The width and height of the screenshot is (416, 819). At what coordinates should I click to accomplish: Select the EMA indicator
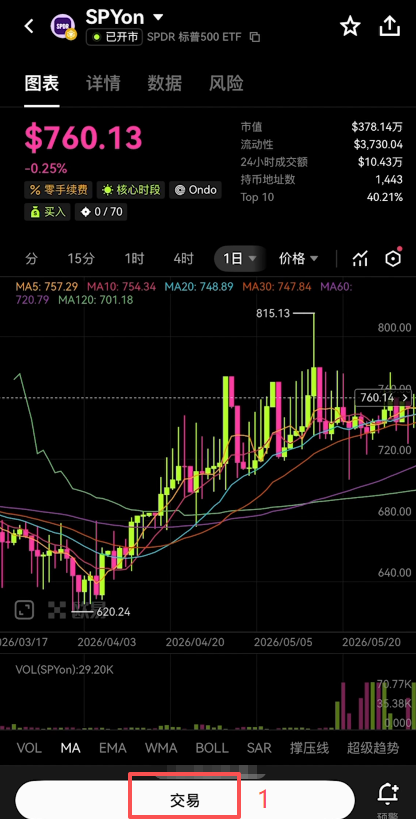[x=113, y=748]
